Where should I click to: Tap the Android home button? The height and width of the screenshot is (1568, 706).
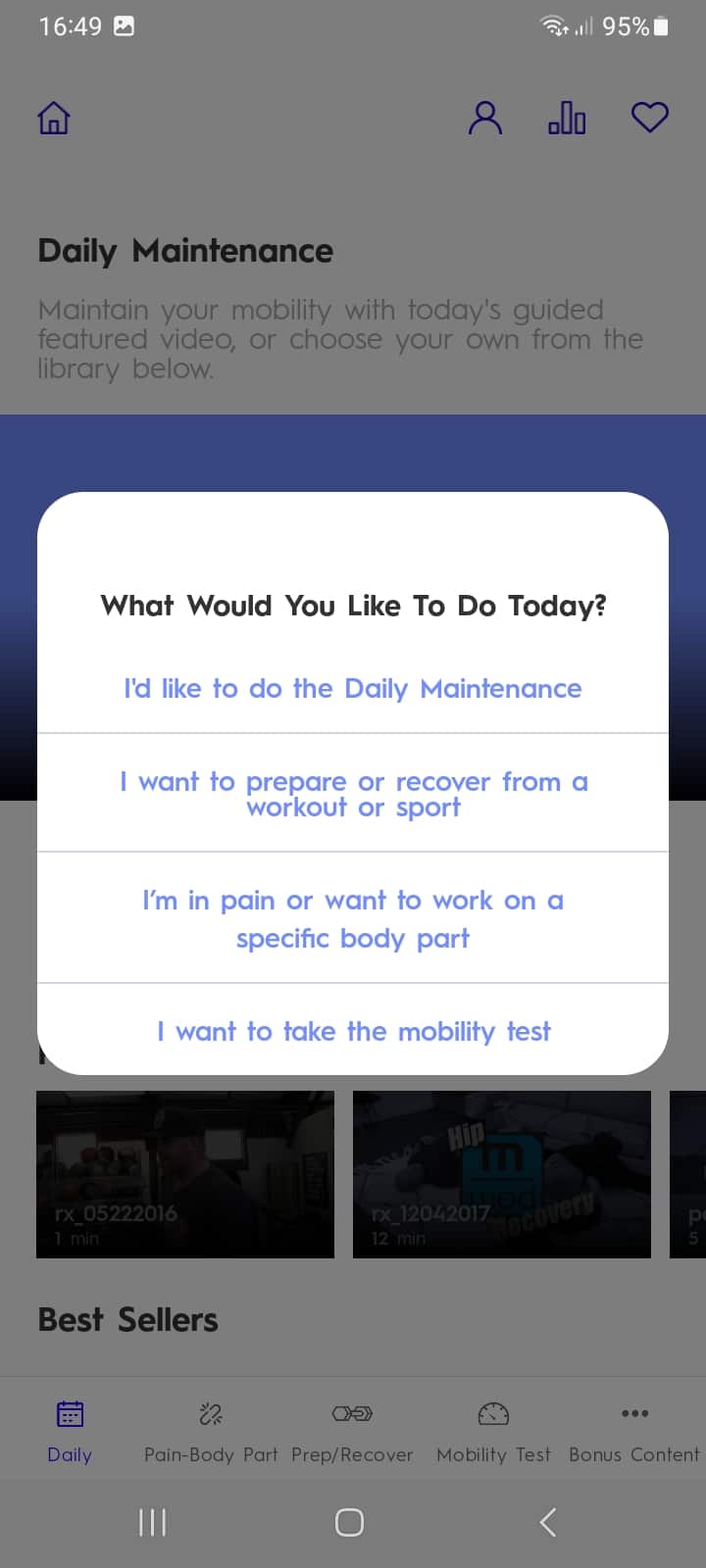click(349, 1522)
